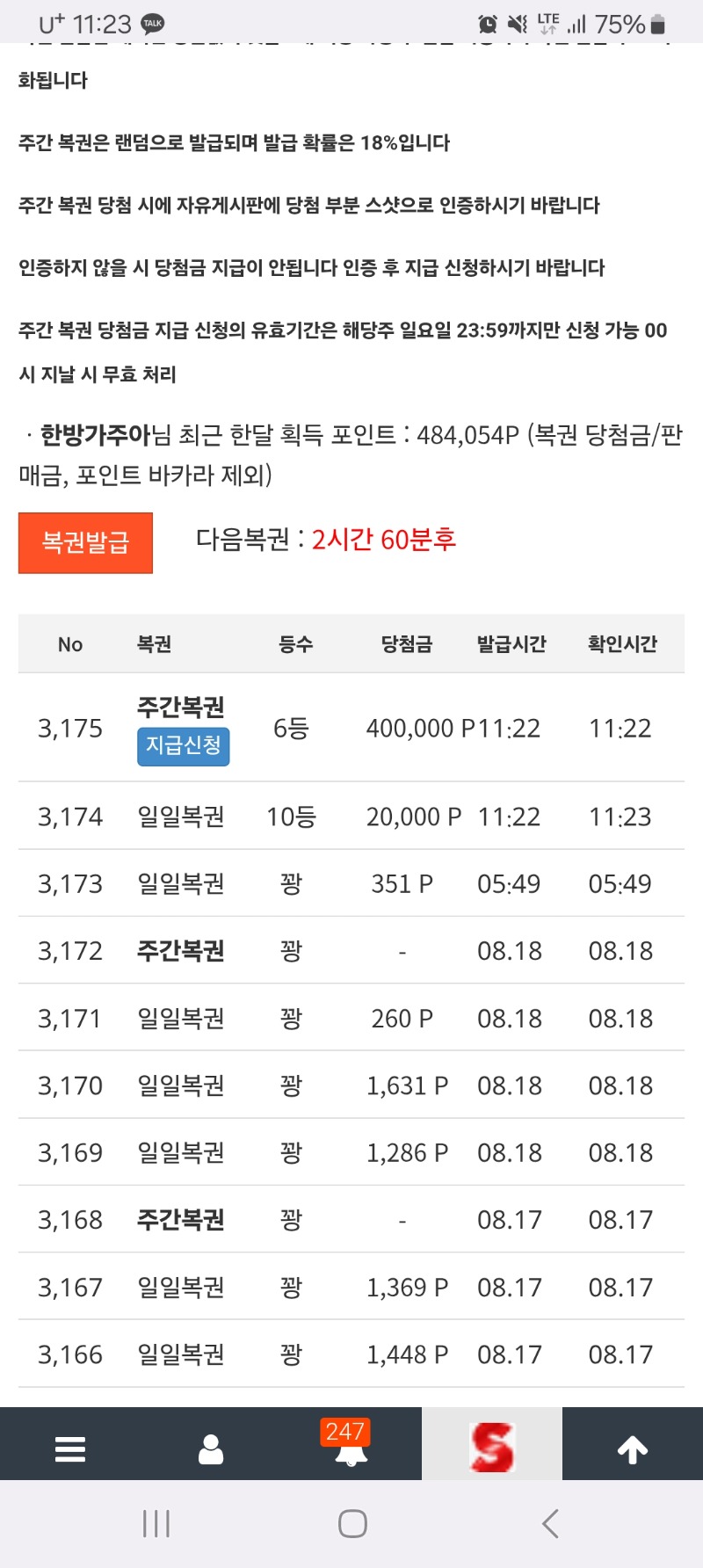Jump to top with up arrow
Viewport: 703px width, 1568px height.
(633, 1449)
